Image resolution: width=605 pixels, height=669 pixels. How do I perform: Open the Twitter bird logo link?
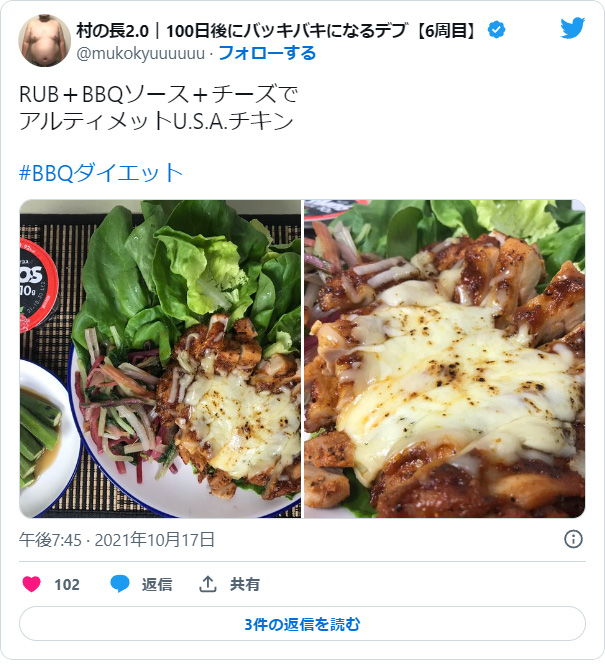pyautogui.click(x=572, y=28)
